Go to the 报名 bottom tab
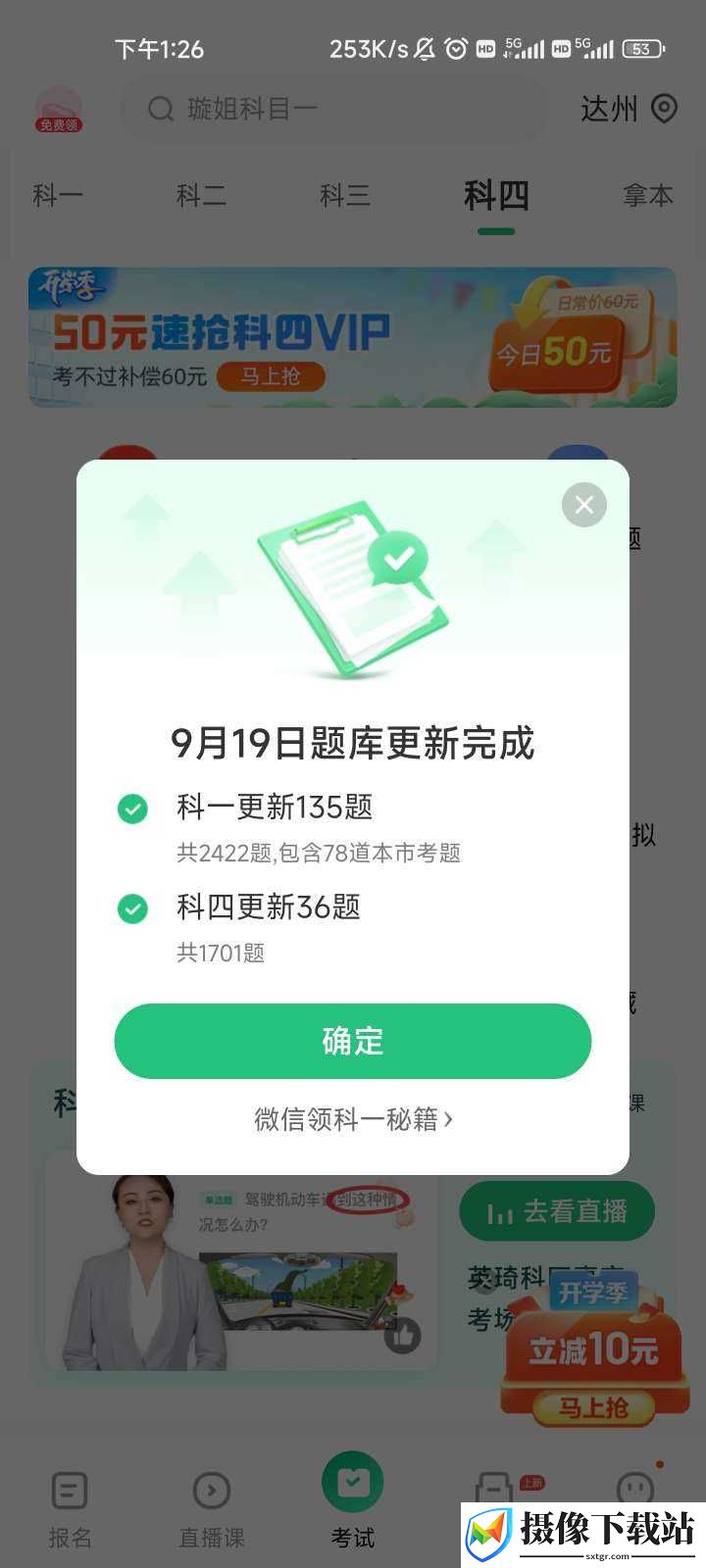 pos(70,1510)
